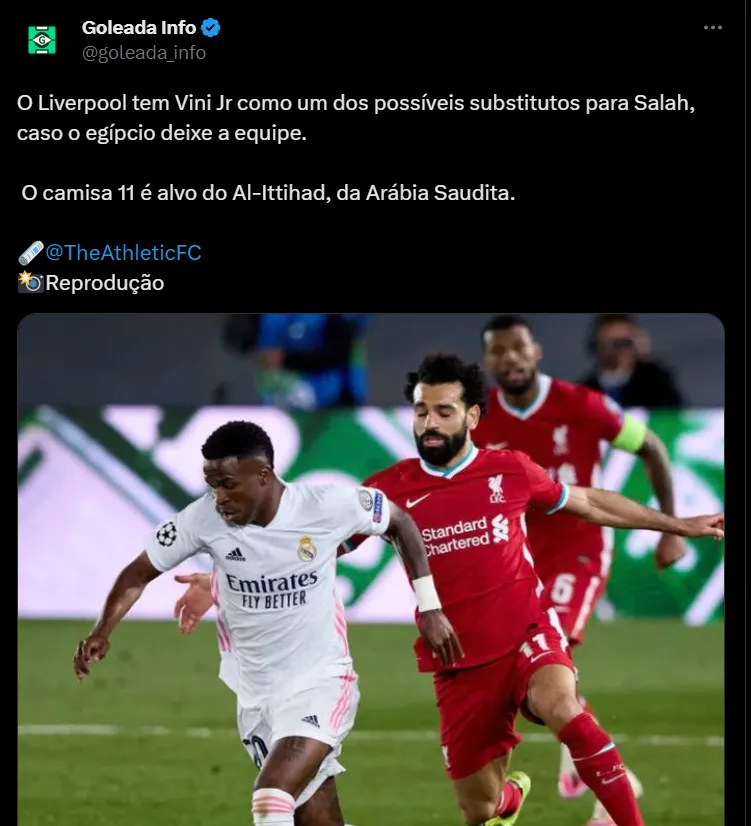This screenshot has width=751, height=826.
Task: Open the Goleada Info account name
Action: point(139,28)
